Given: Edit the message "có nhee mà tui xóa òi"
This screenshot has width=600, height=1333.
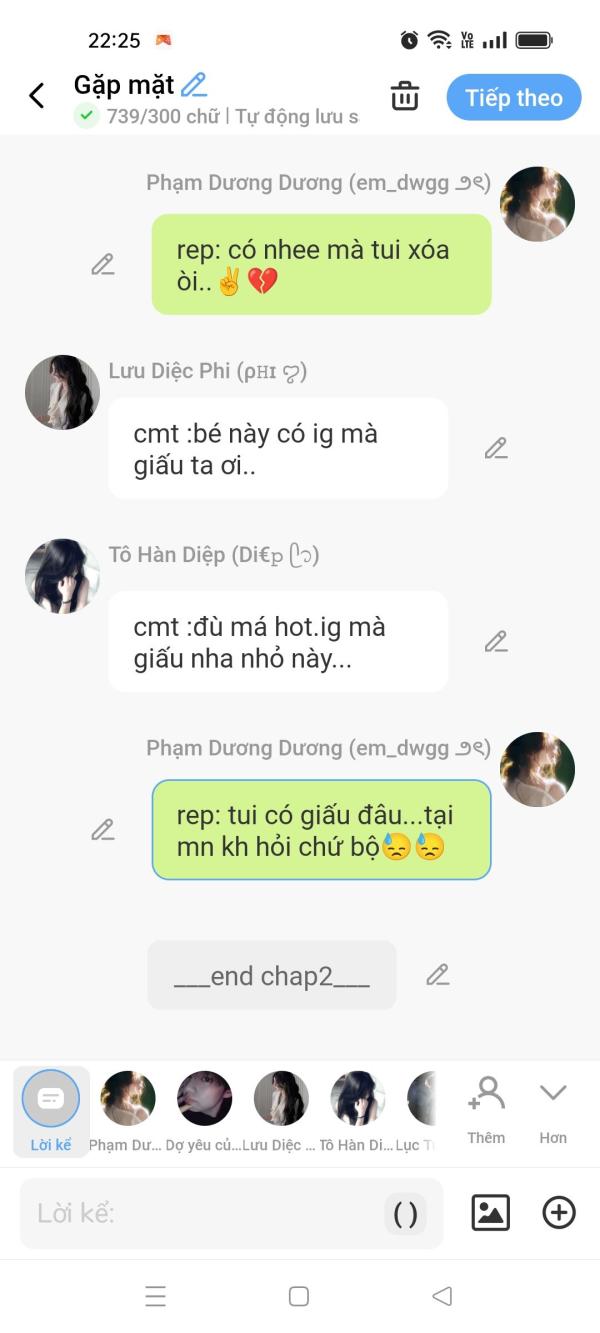Looking at the screenshot, I should pyautogui.click(x=103, y=264).
